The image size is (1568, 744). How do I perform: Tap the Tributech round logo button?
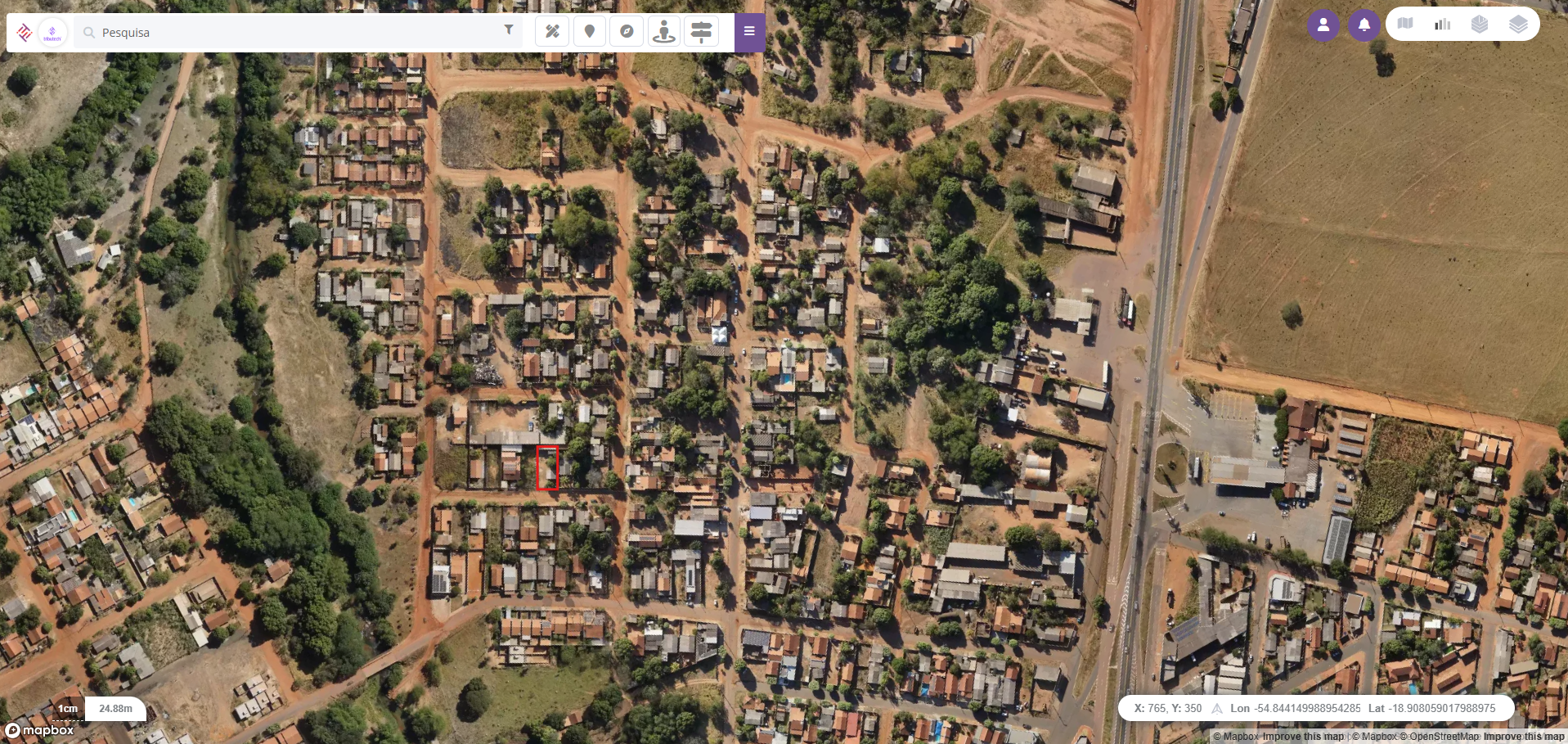pos(52,33)
